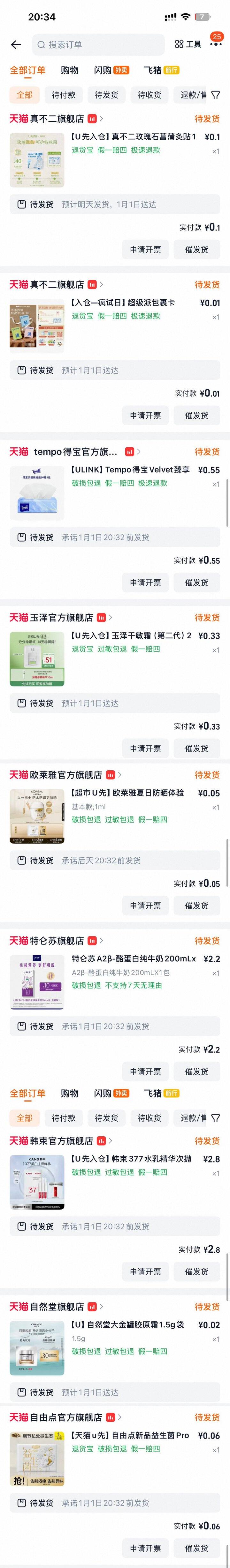Tap 申请开票 for the 玉泽干敏霜 order
230x1568 pixels.
(x=145, y=748)
